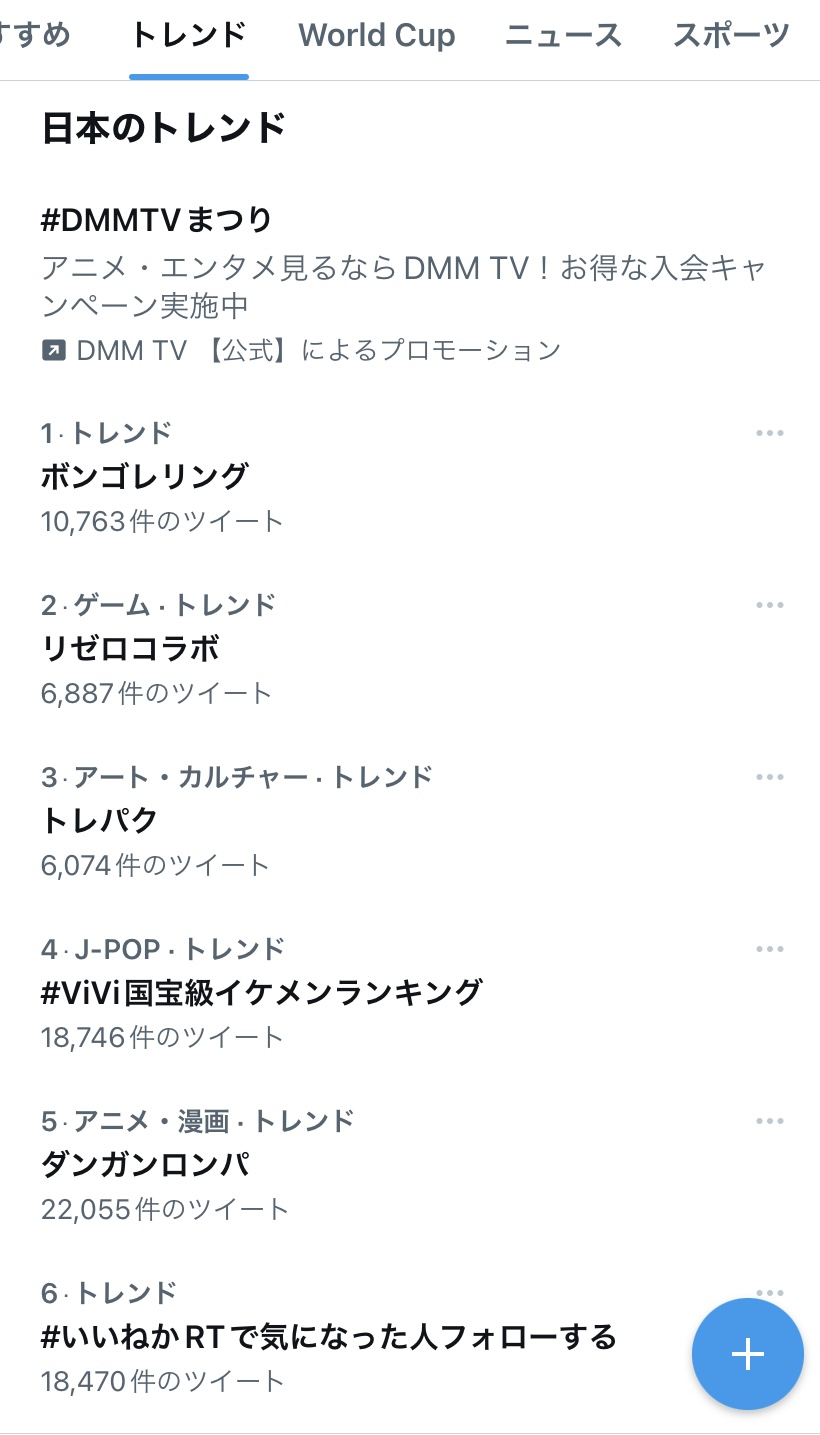Switch to the スポーツ tab

[x=731, y=36]
